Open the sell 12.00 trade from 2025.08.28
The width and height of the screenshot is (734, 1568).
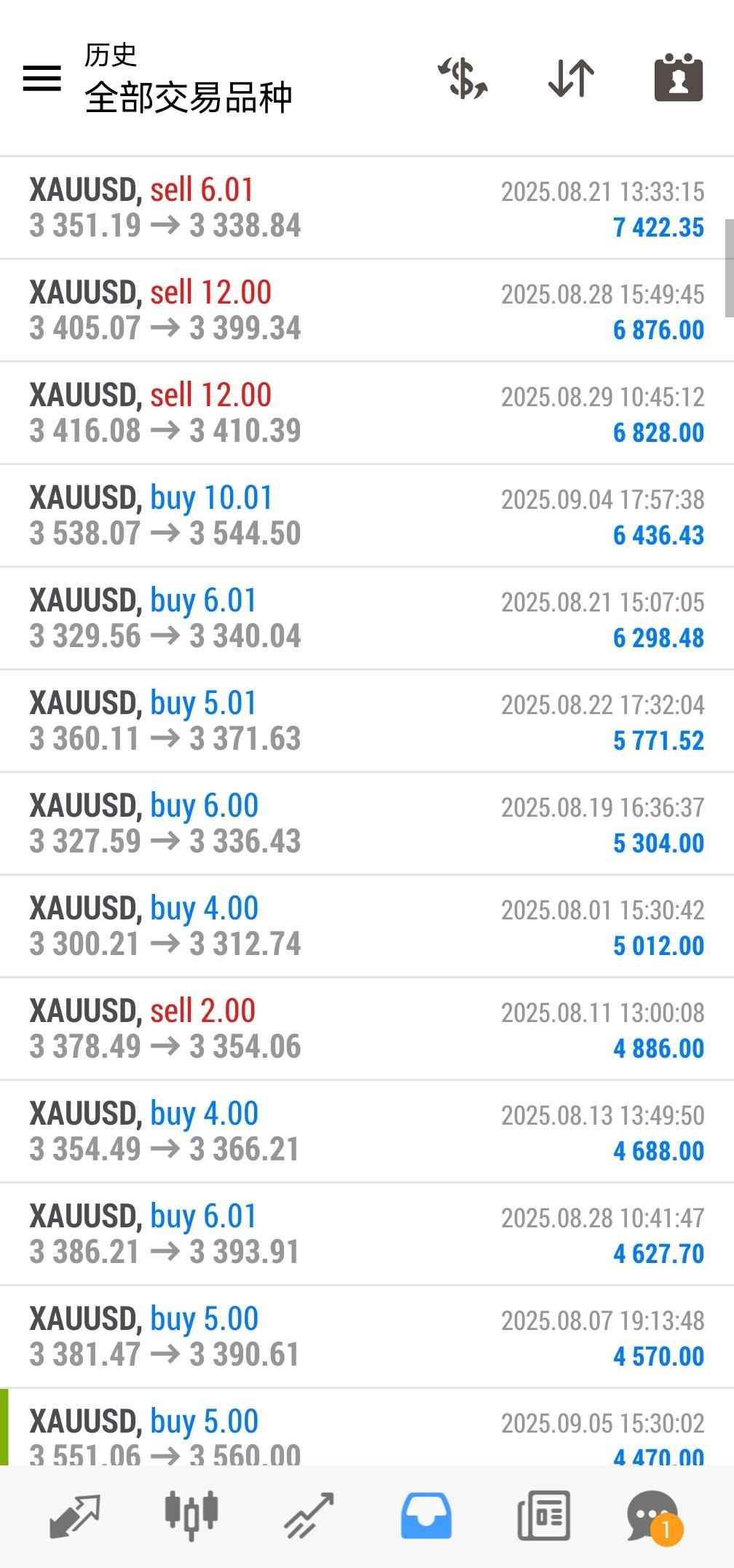tap(367, 311)
